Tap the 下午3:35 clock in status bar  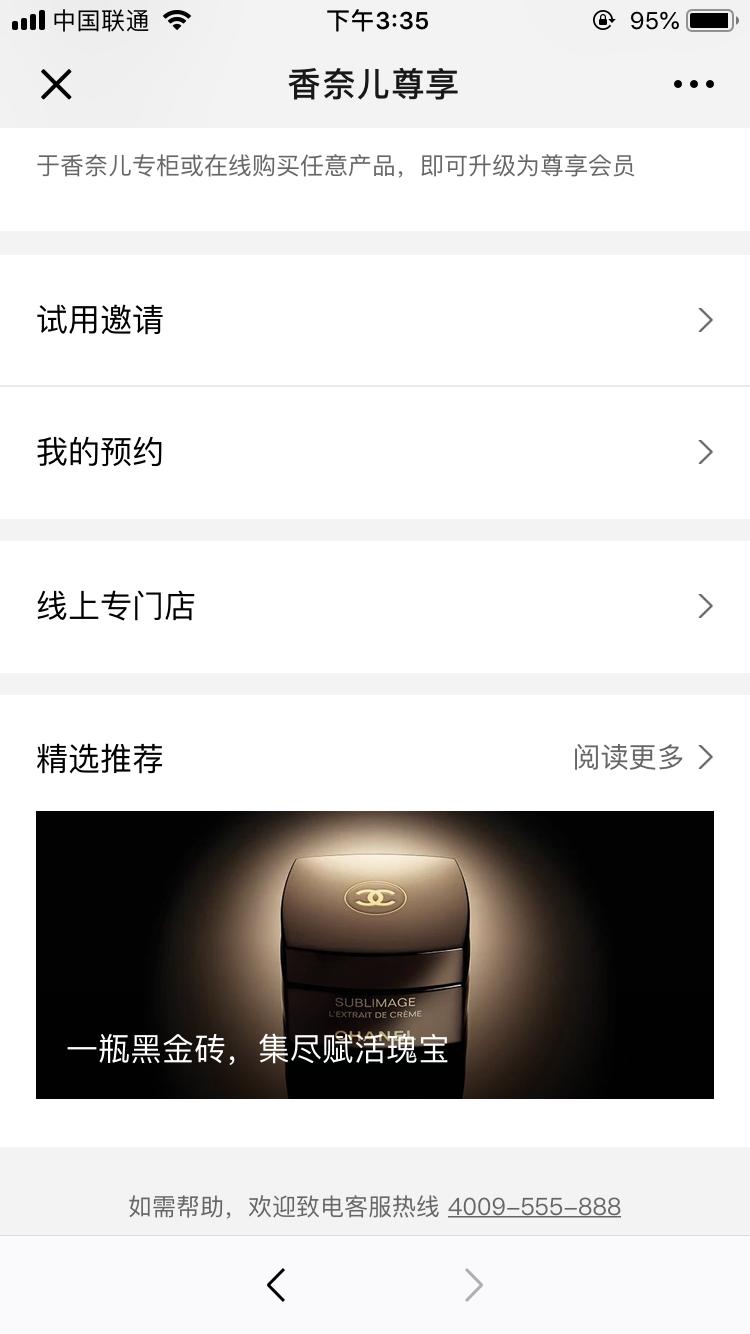click(x=375, y=20)
